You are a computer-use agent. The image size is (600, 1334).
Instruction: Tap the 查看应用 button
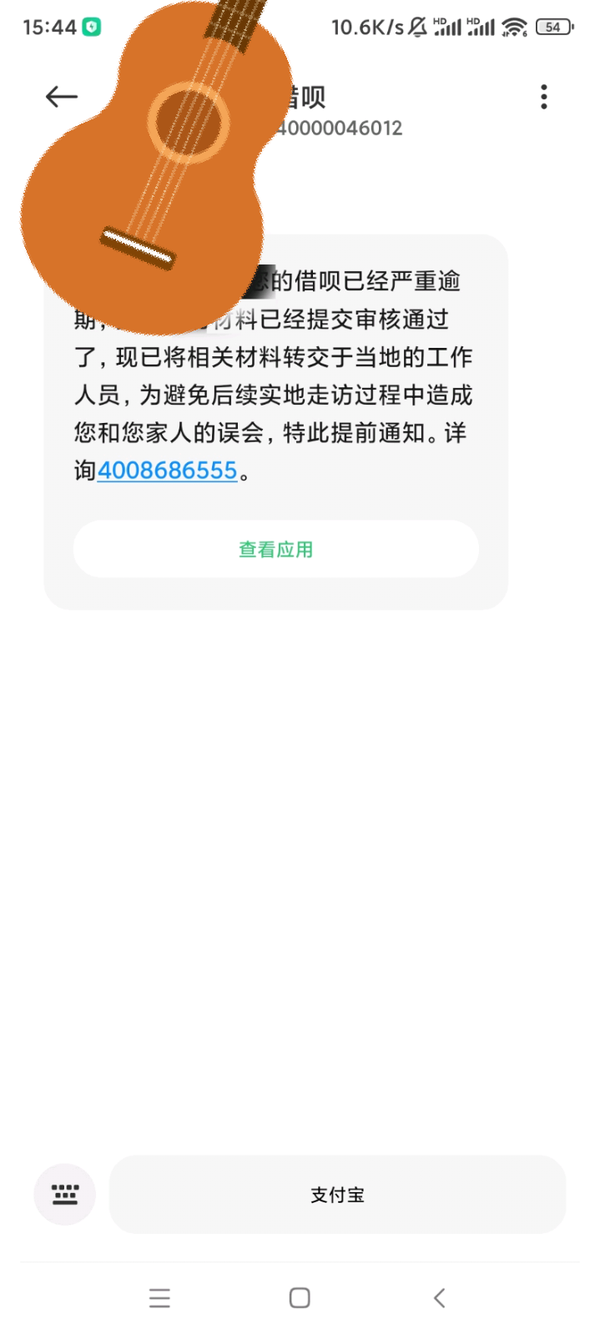coord(276,549)
